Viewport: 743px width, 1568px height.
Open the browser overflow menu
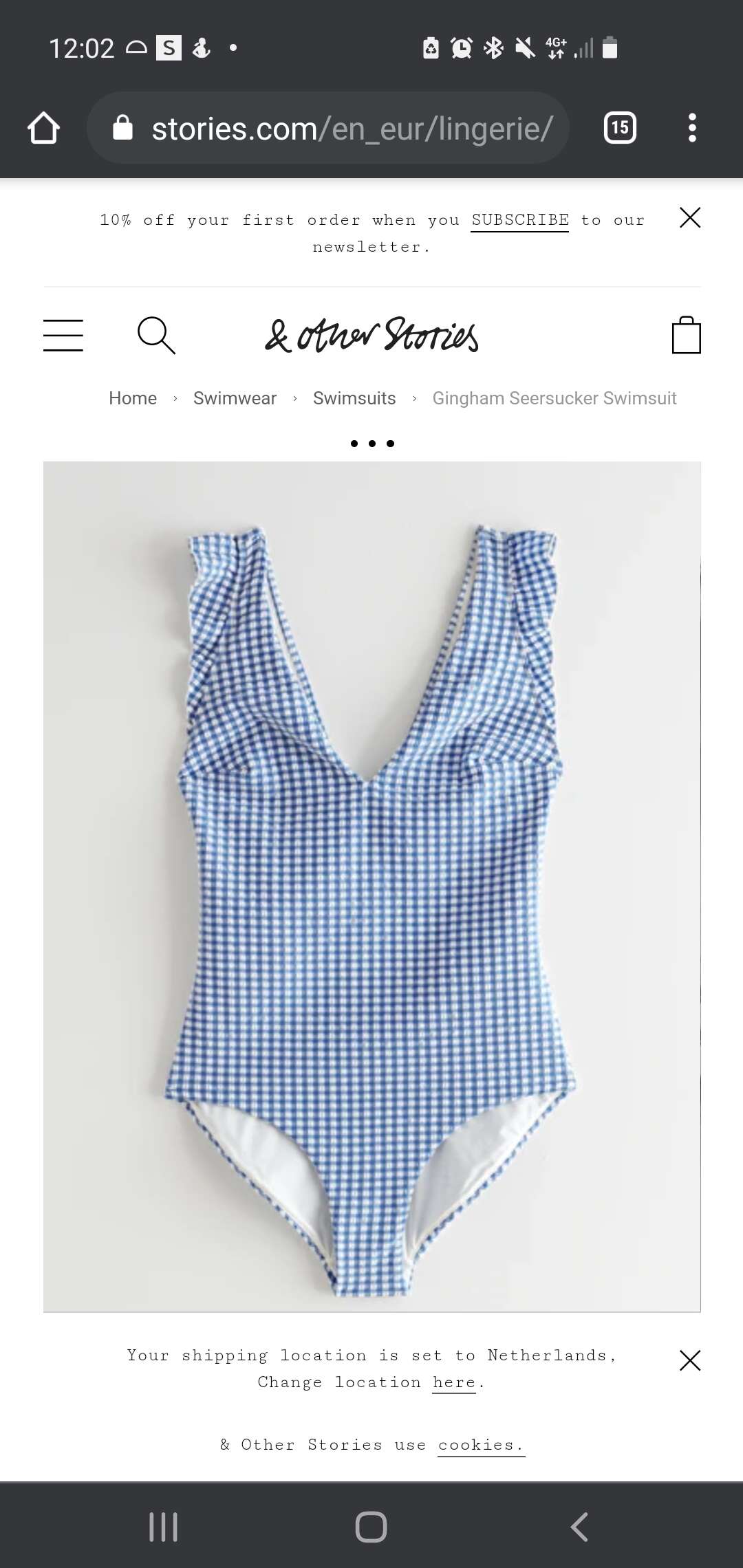click(x=692, y=128)
